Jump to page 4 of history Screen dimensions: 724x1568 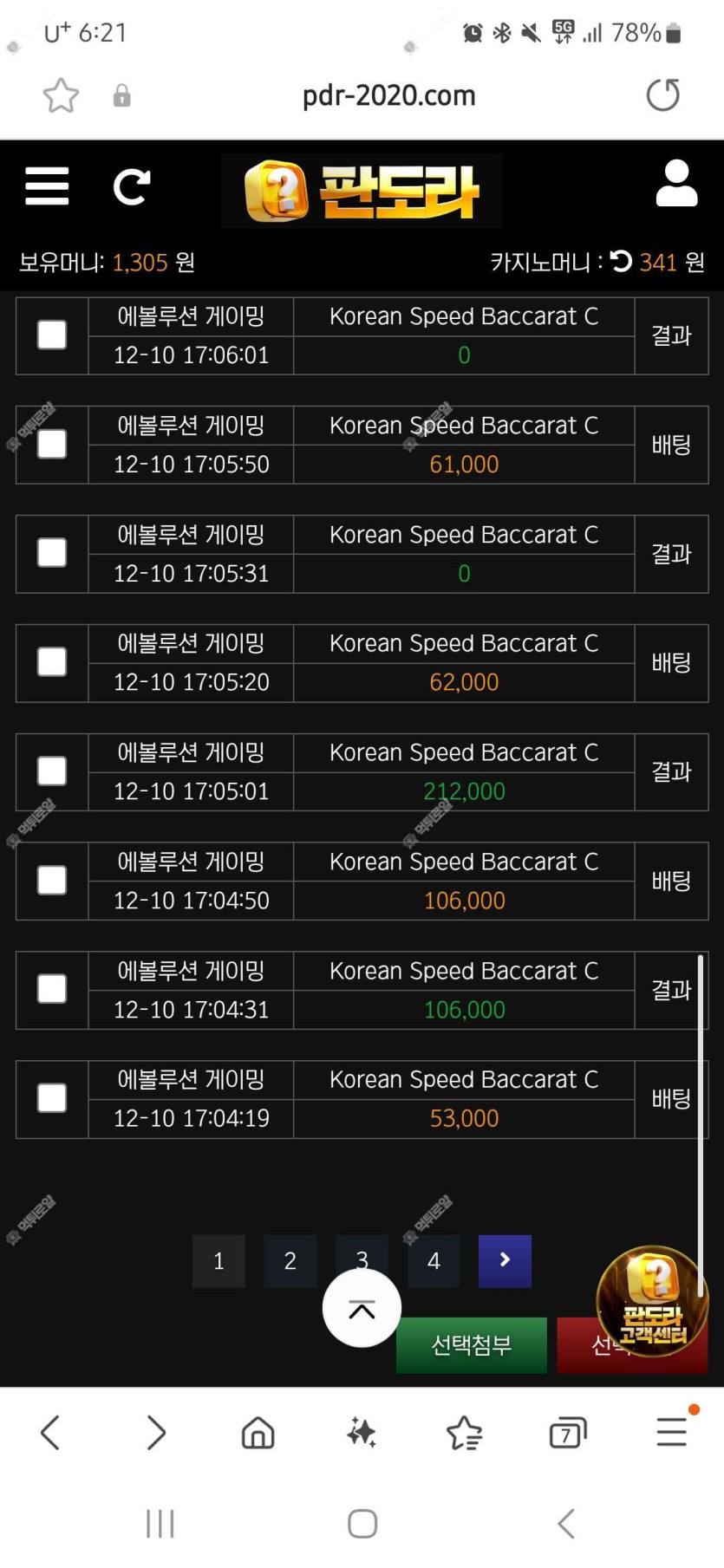434,1261
